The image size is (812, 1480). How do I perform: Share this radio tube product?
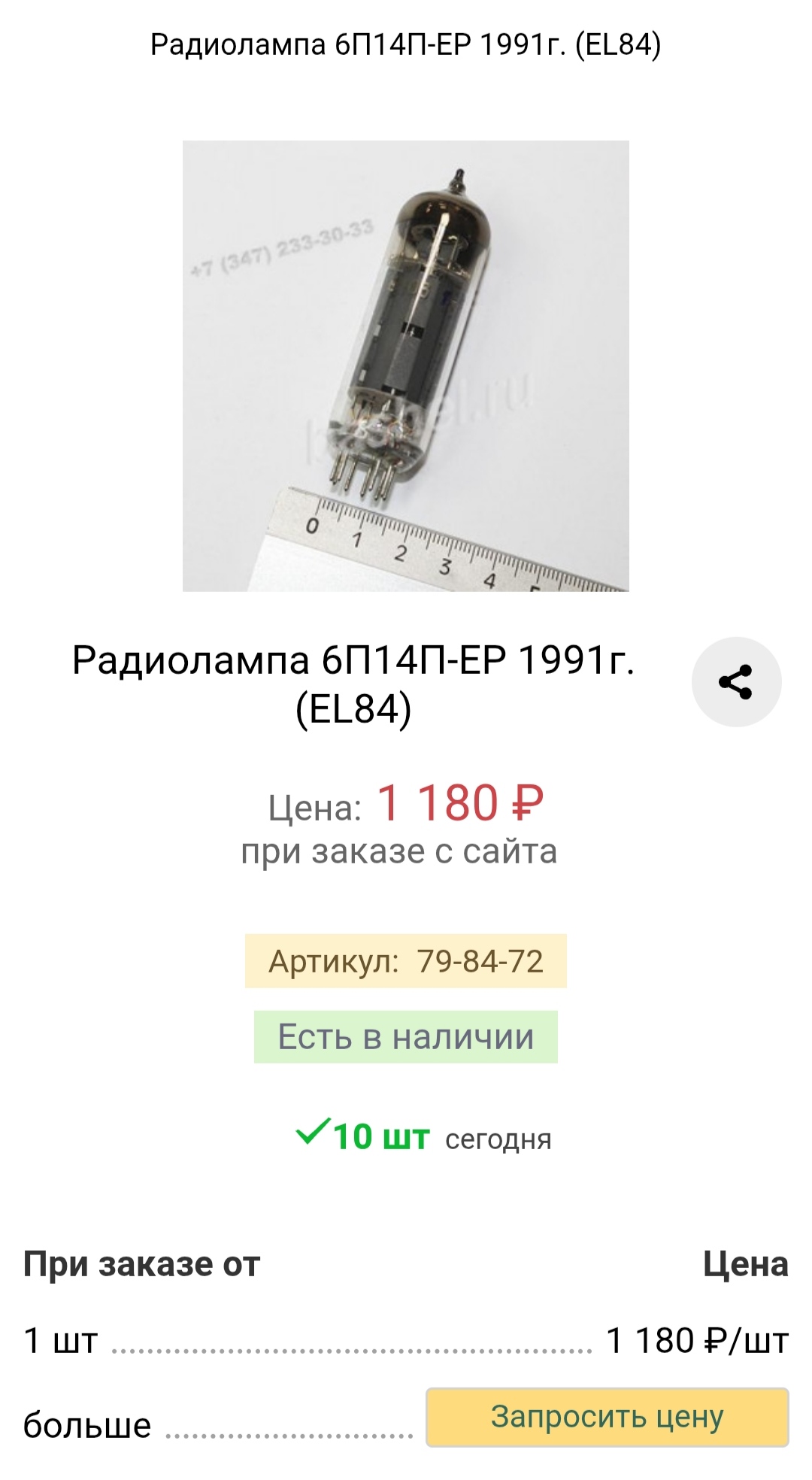point(736,682)
